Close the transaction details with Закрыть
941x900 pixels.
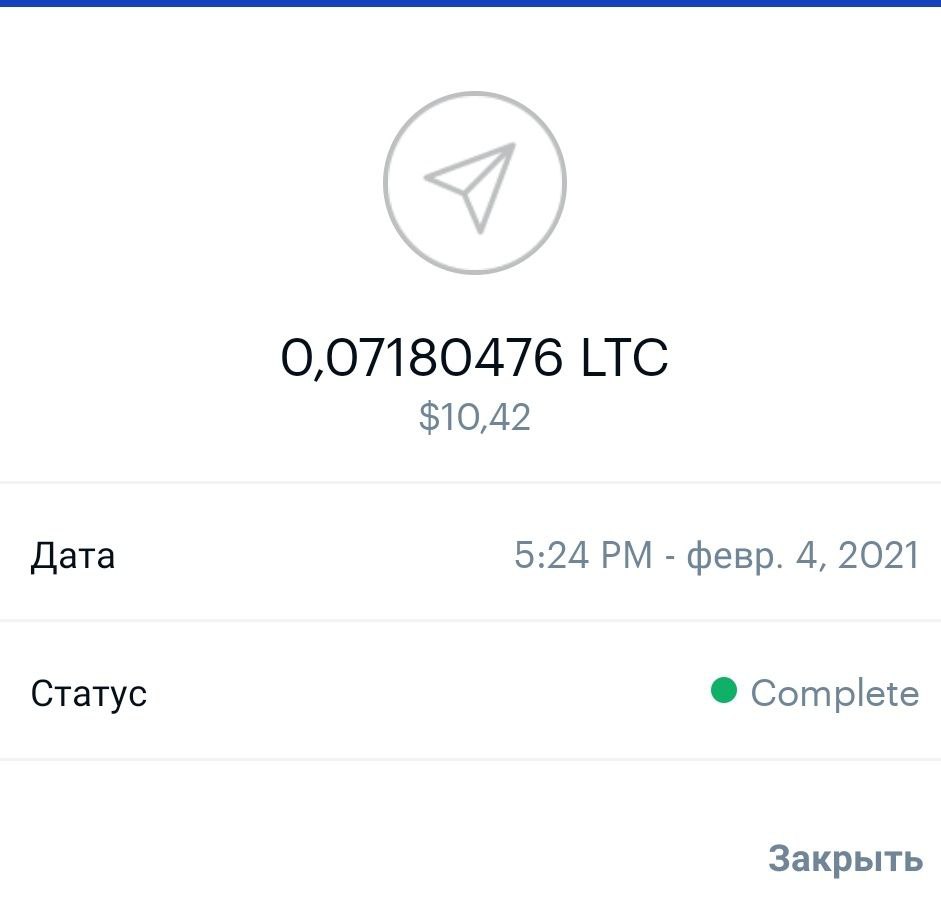coord(844,858)
